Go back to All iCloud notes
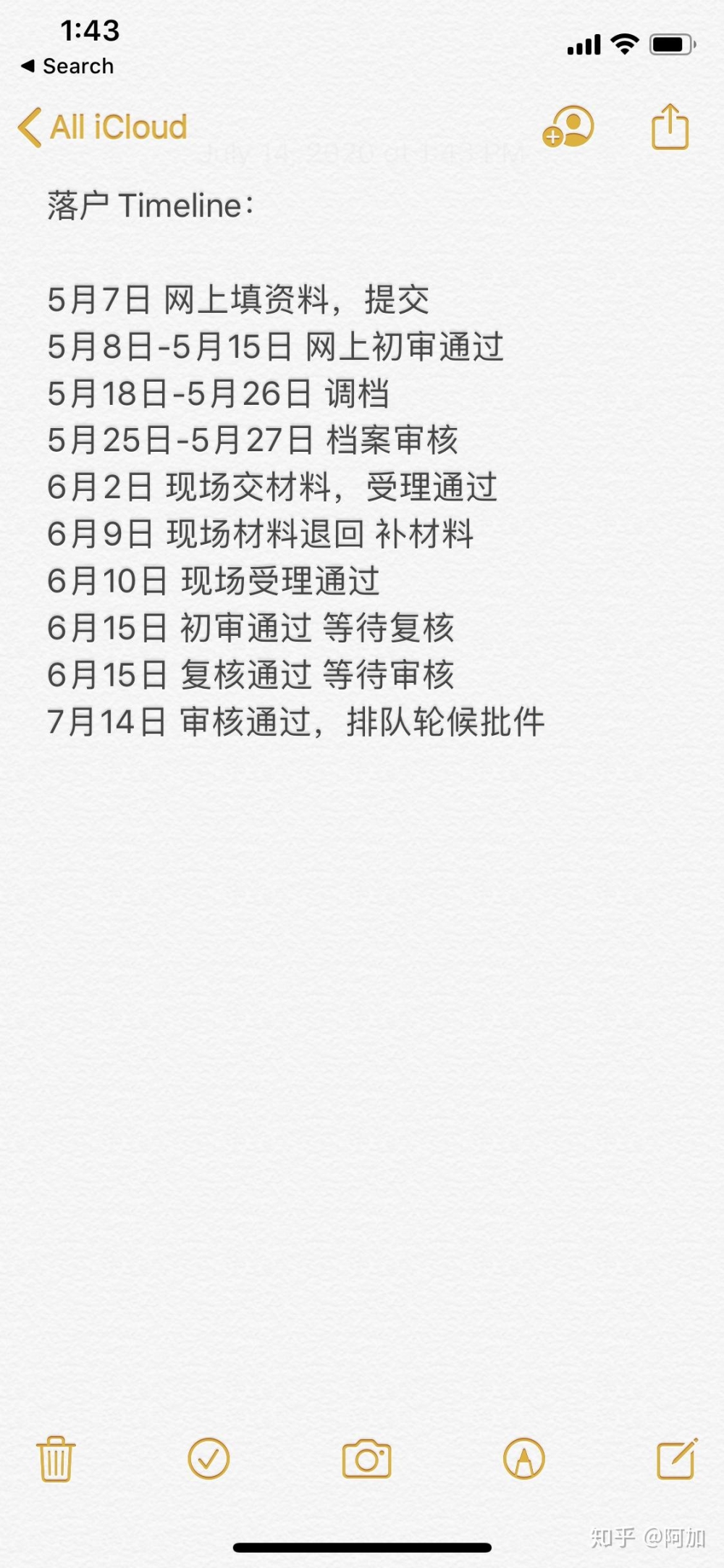Image resolution: width=724 pixels, height=1568 pixels. 103,127
